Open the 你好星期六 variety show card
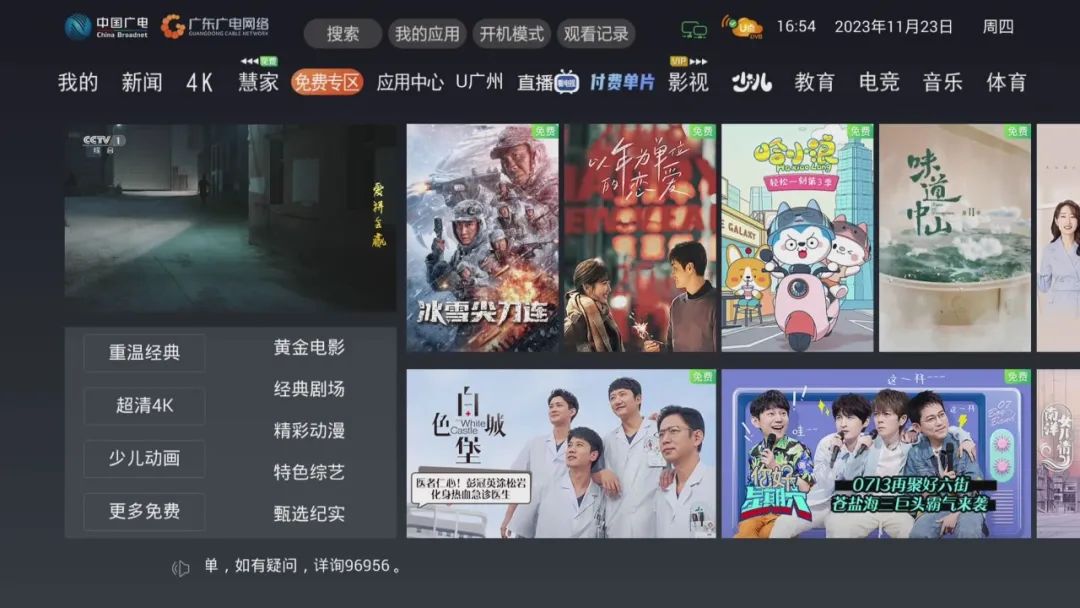Image resolution: width=1080 pixels, height=608 pixels. pyautogui.click(x=875, y=453)
